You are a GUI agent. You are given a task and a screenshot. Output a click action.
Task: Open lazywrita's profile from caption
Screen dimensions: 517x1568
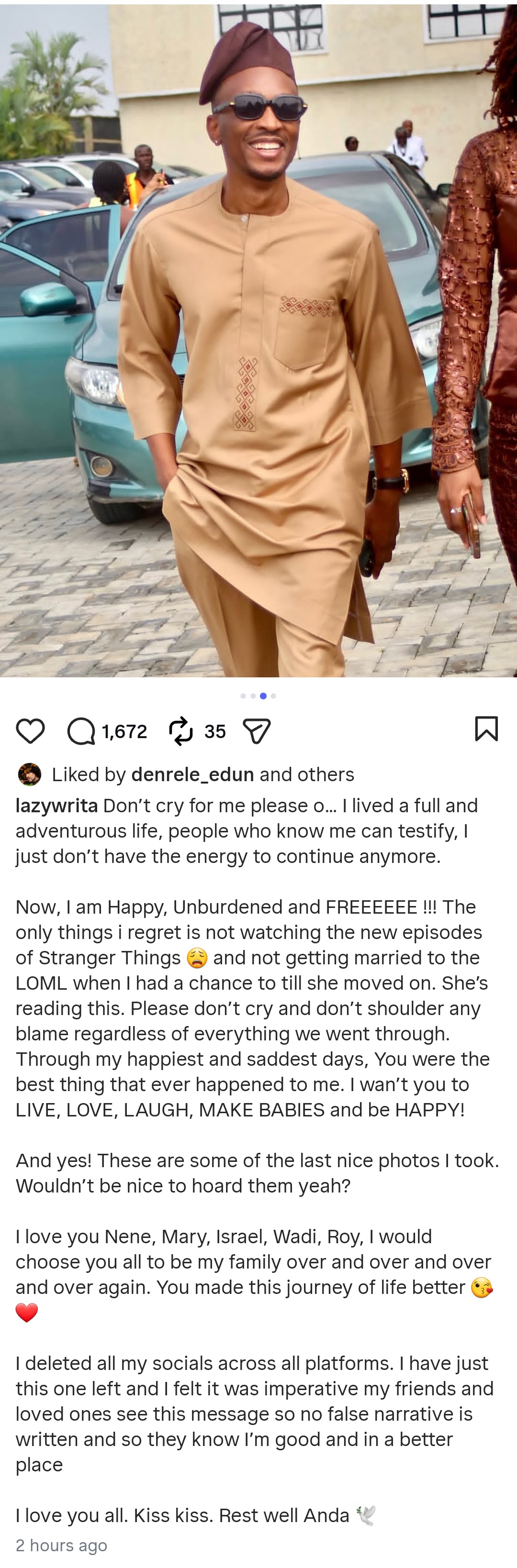click(x=56, y=806)
